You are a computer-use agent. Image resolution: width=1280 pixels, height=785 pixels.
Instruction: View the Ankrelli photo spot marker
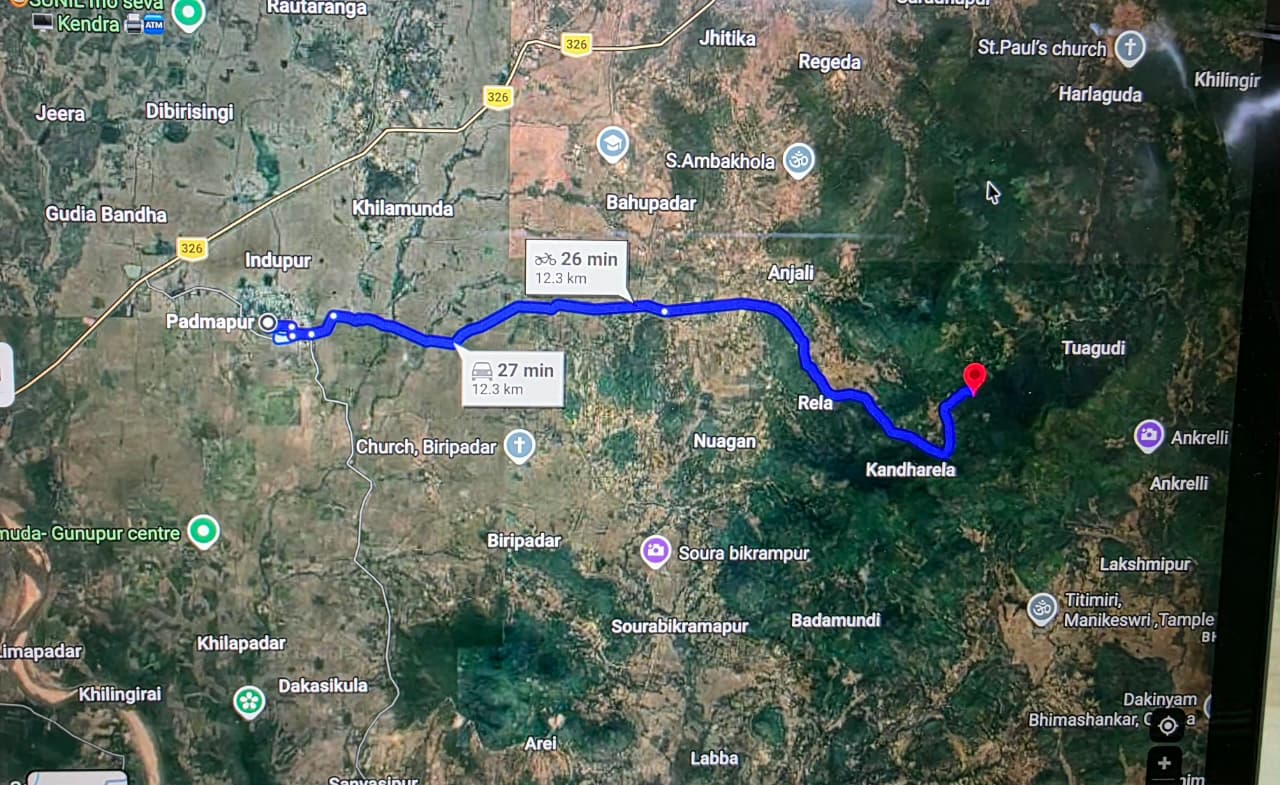[1149, 435]
